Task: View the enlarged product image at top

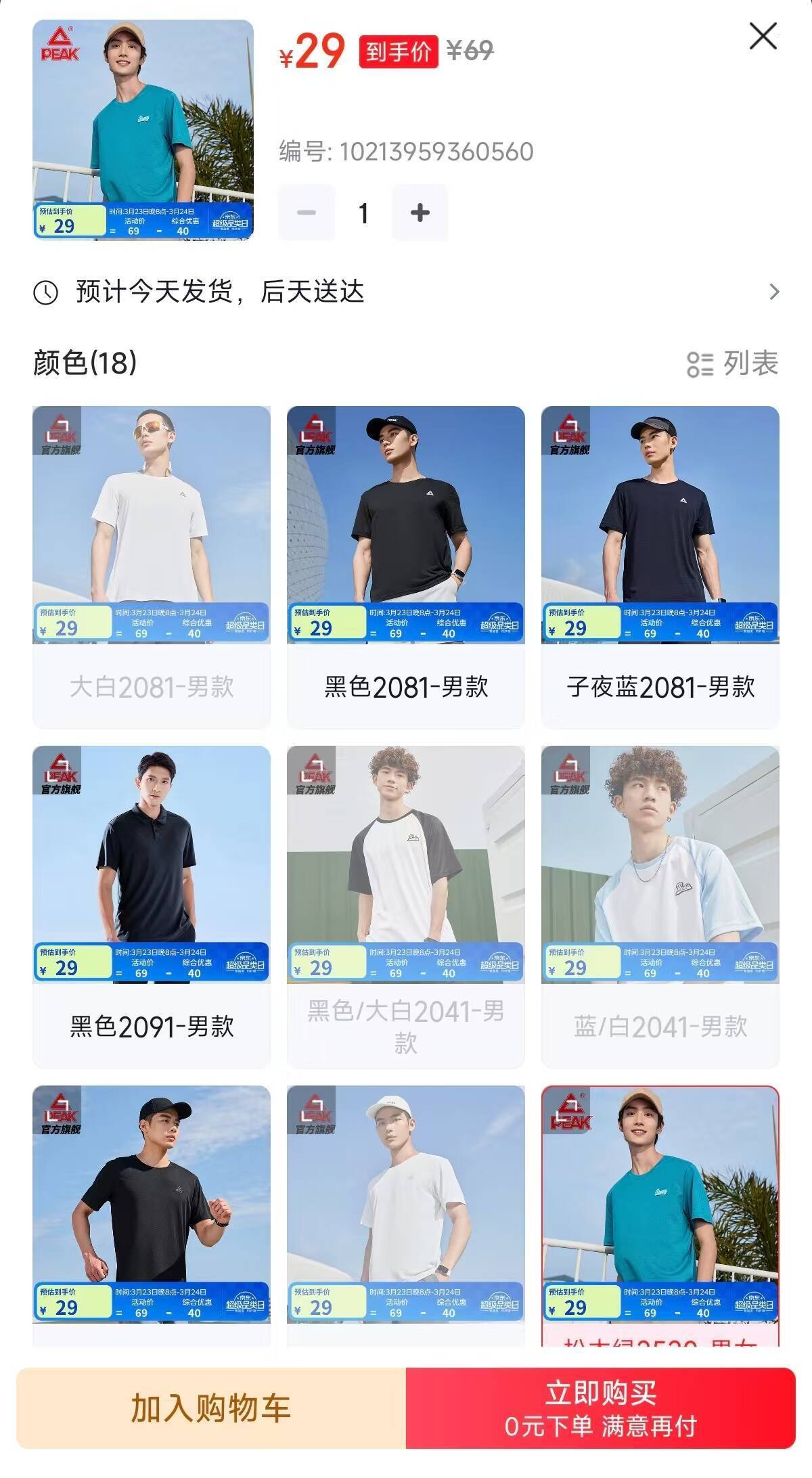Action: coord(143,129)
